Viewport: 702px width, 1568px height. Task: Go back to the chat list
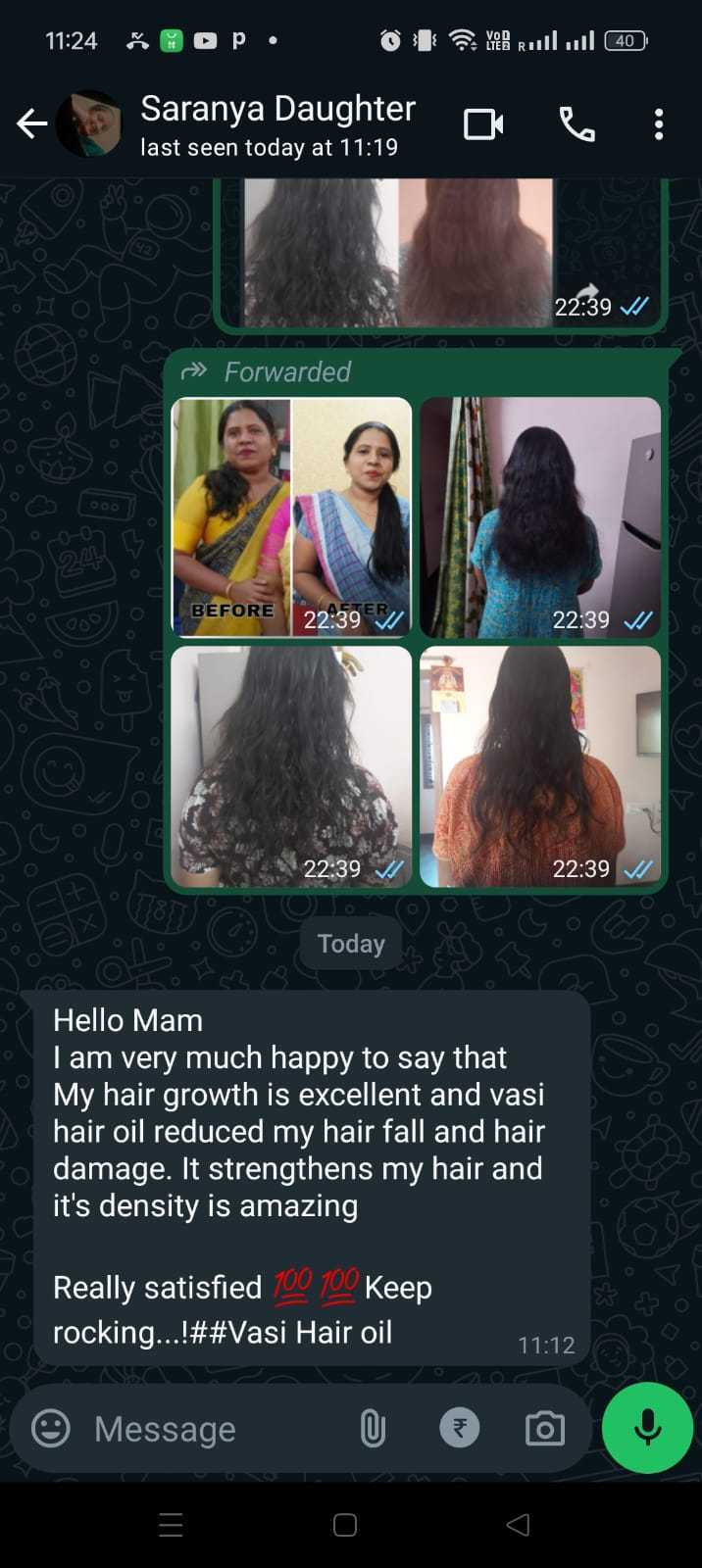tap(31, 124)
